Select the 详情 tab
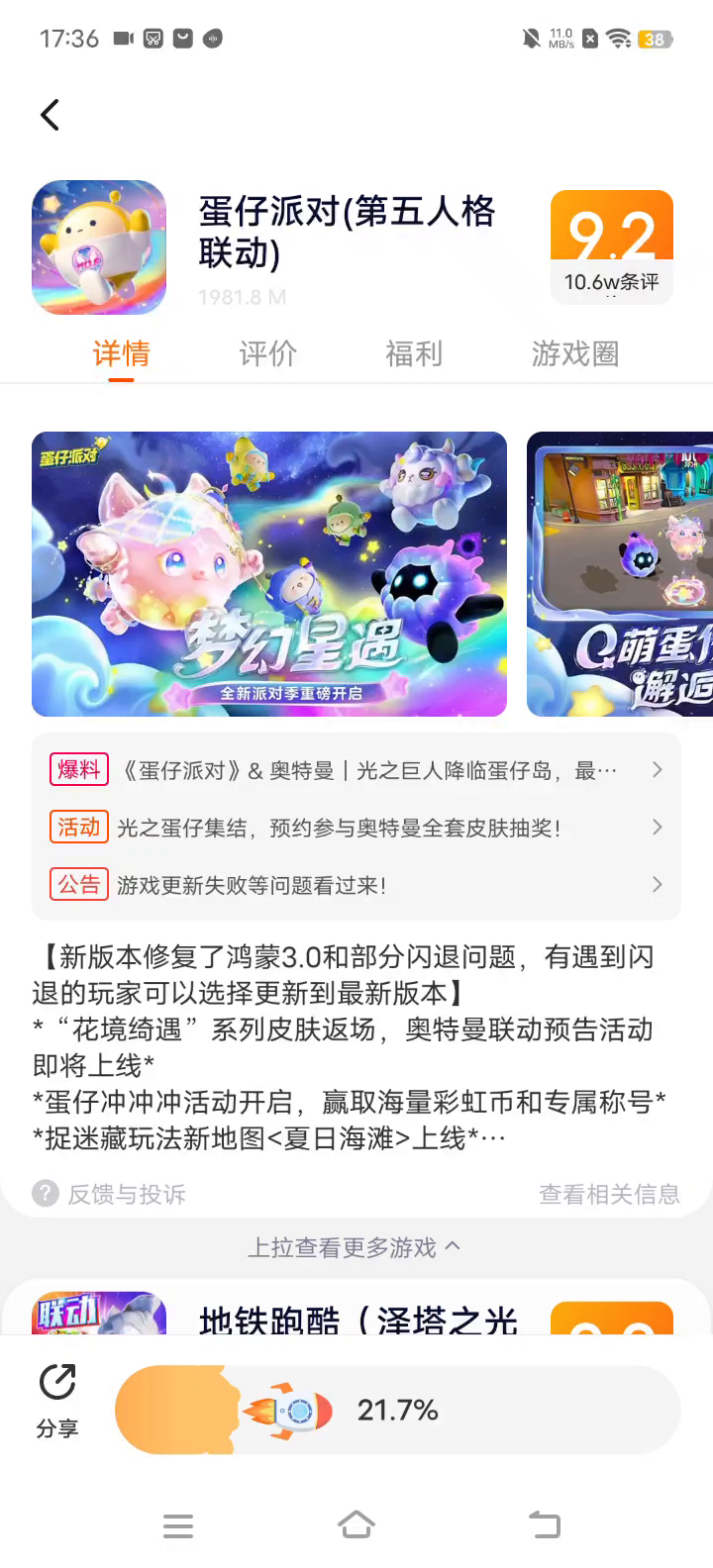713x1568 pixels. pyautogui.click(x=121, y=353)
